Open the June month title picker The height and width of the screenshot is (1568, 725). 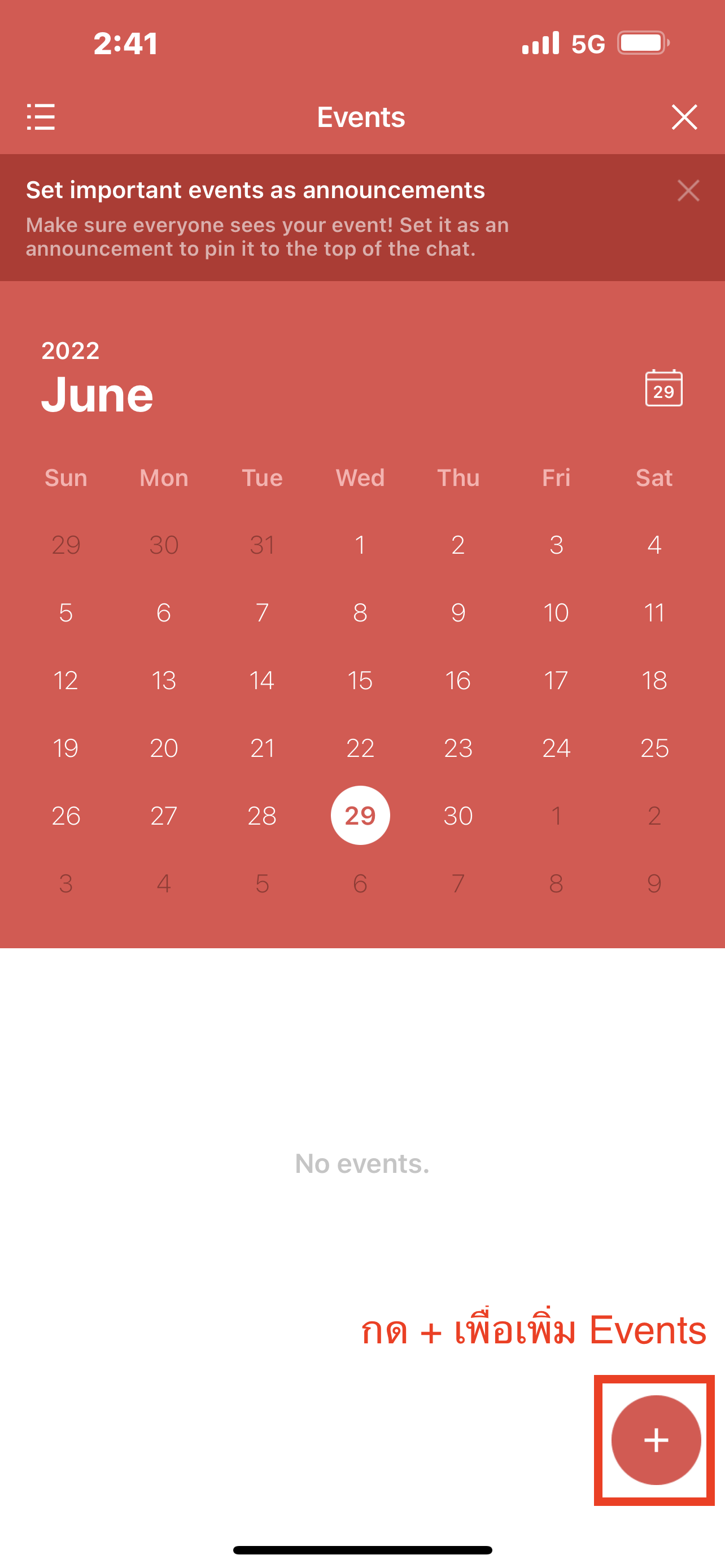click(97, 394)
